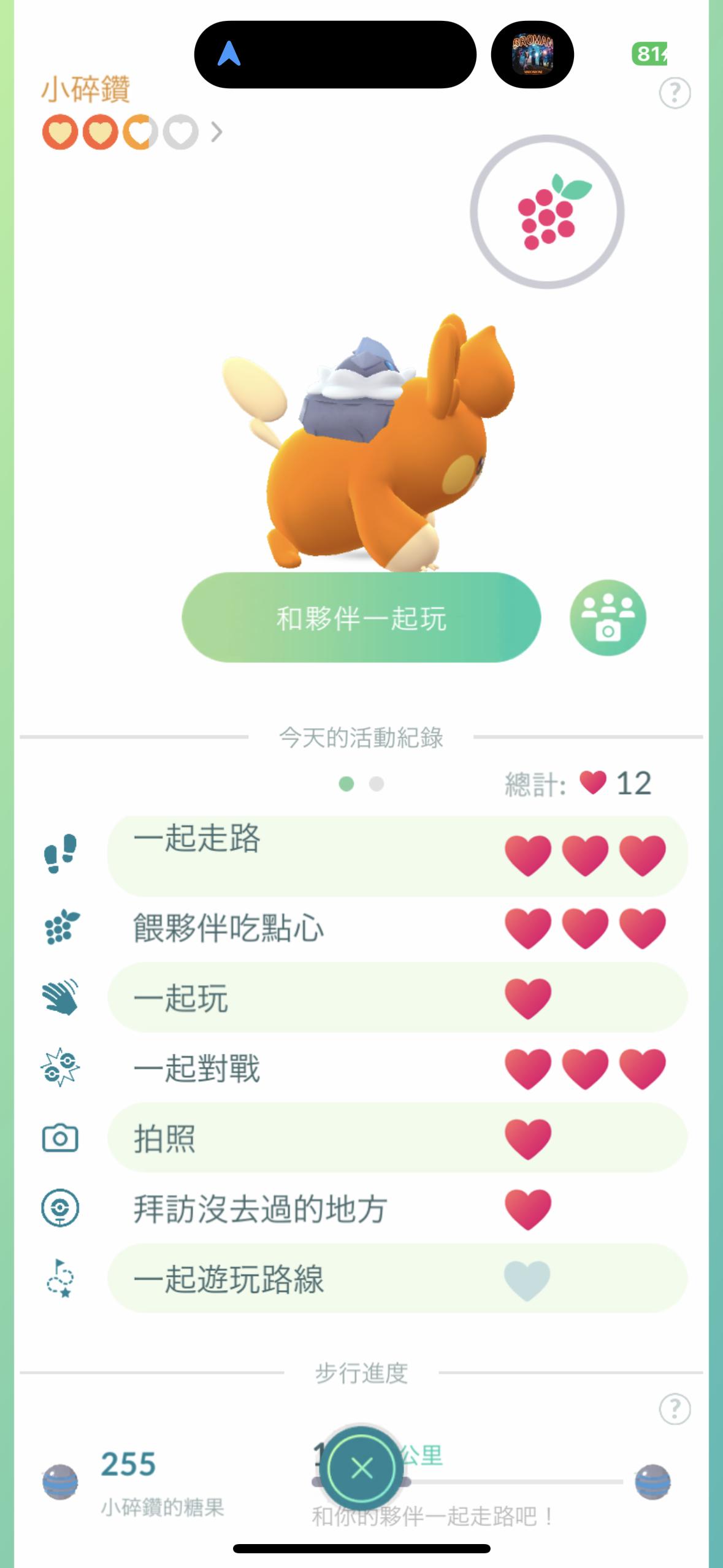Tap 和夥伴一起玩 play button
Image resolution: width=723 pixels, height=1568 pixels.
click(x=361, y=617)
